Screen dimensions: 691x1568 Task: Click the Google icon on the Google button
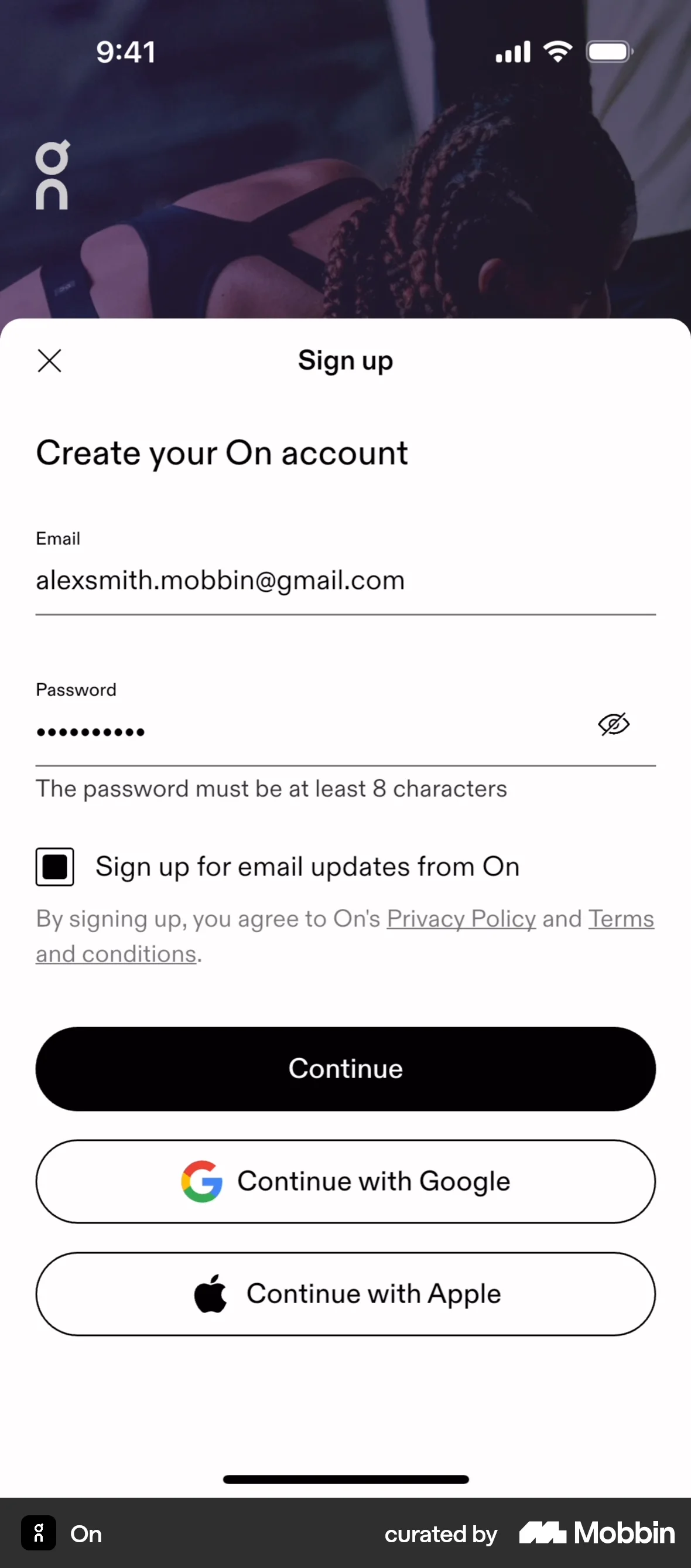click(203, 1180)
